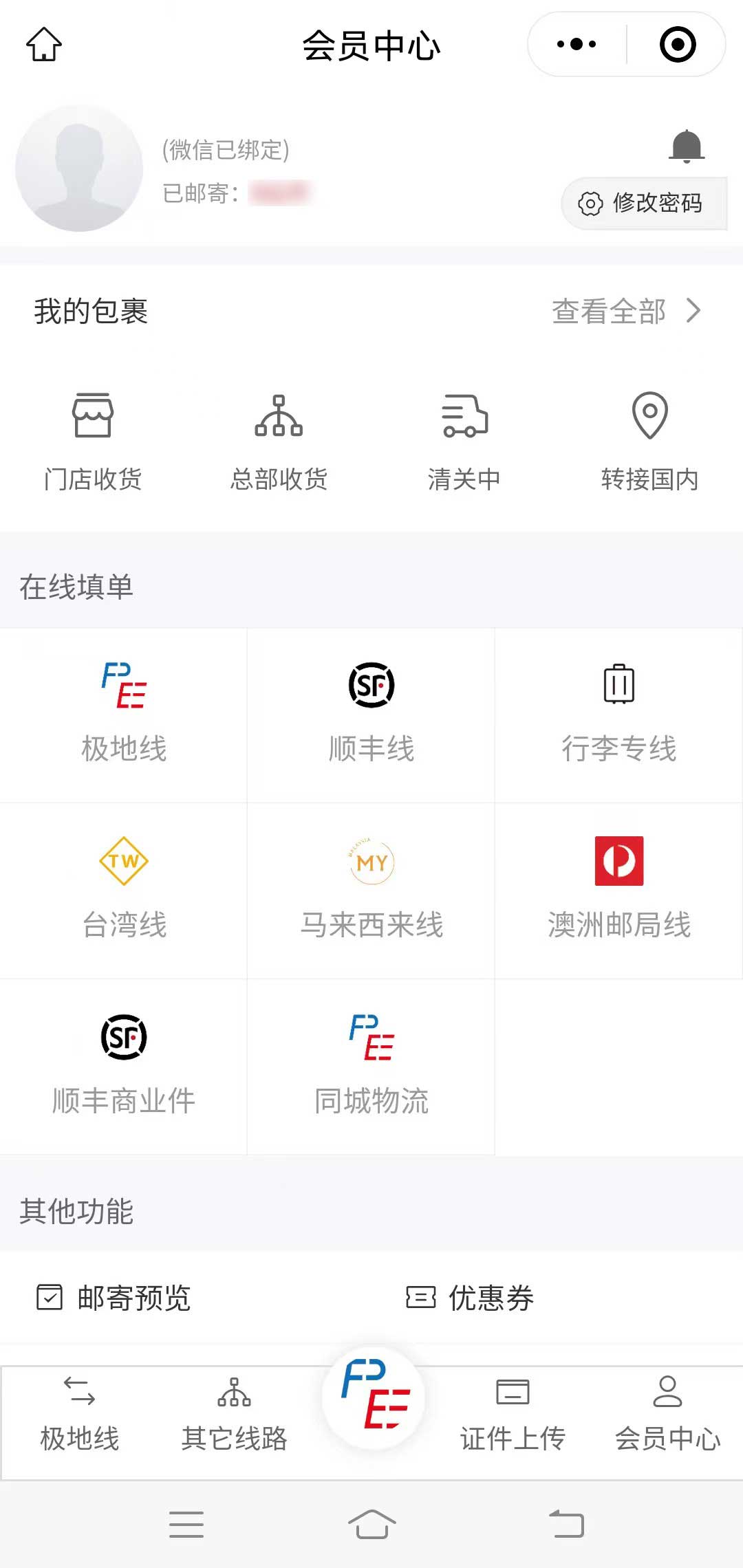The height and width of the screenshot is (1568, 743).
Task: Choose 行李专线 order form
Action: (619, 715)
